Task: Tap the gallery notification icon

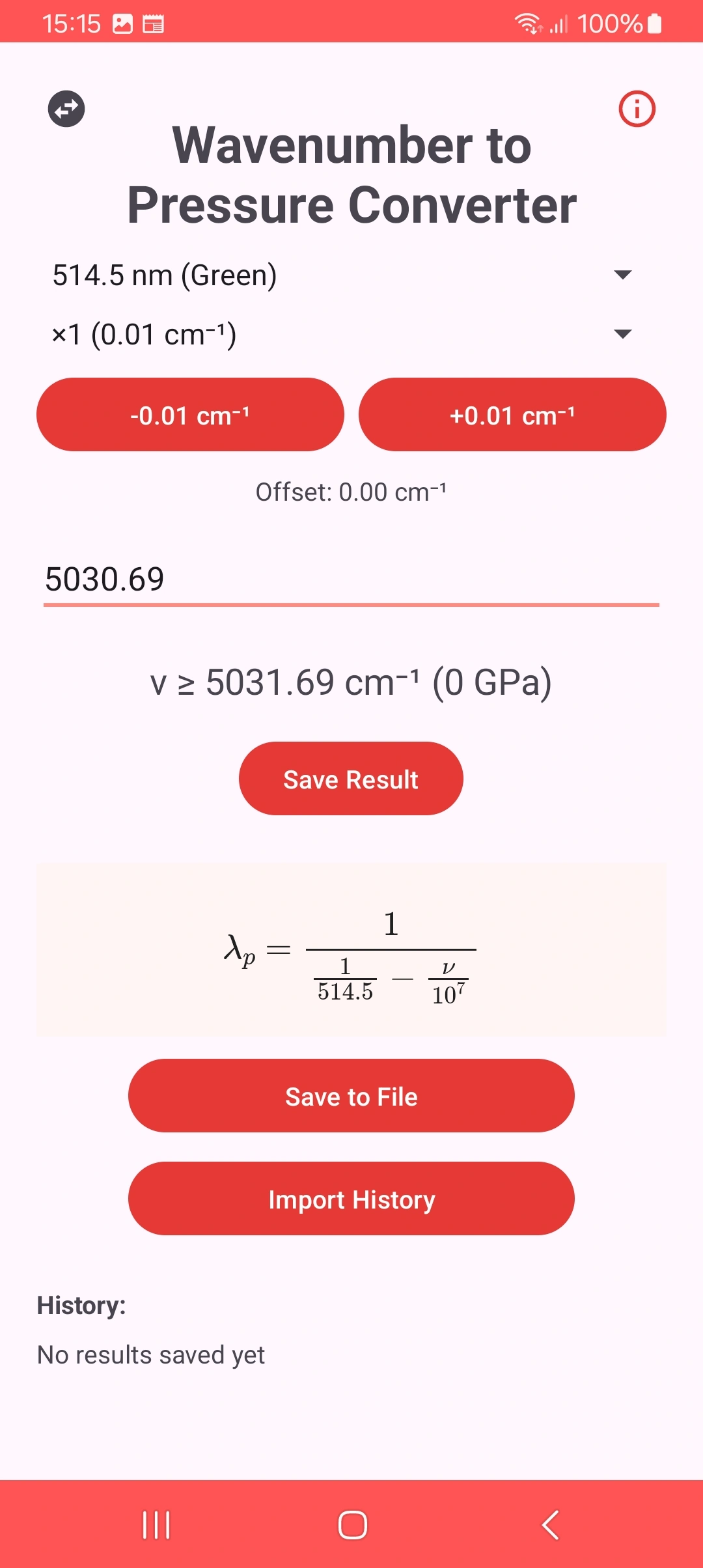Action: pyautogui.click(x=124, y=23)
